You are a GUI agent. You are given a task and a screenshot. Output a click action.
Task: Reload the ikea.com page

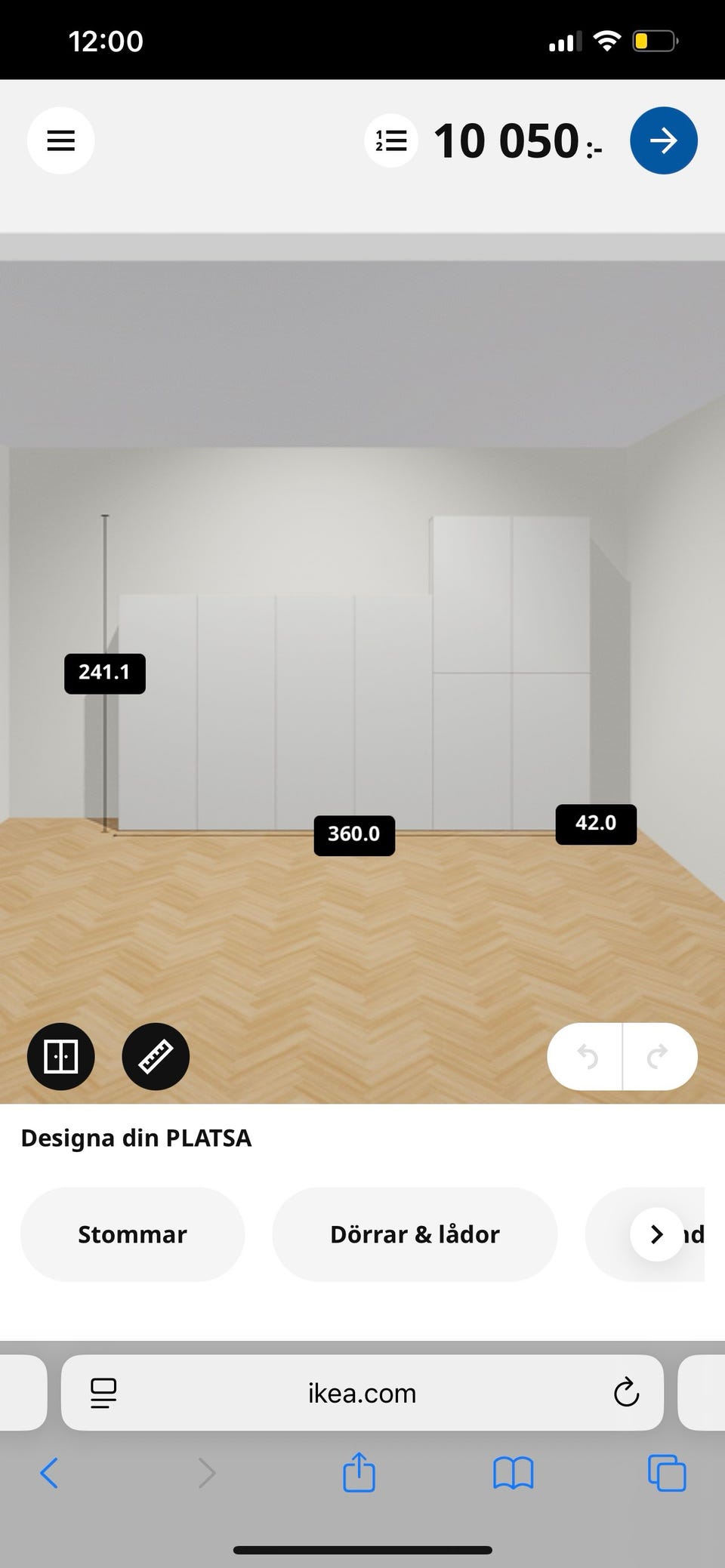click(x=625, y=1393)
